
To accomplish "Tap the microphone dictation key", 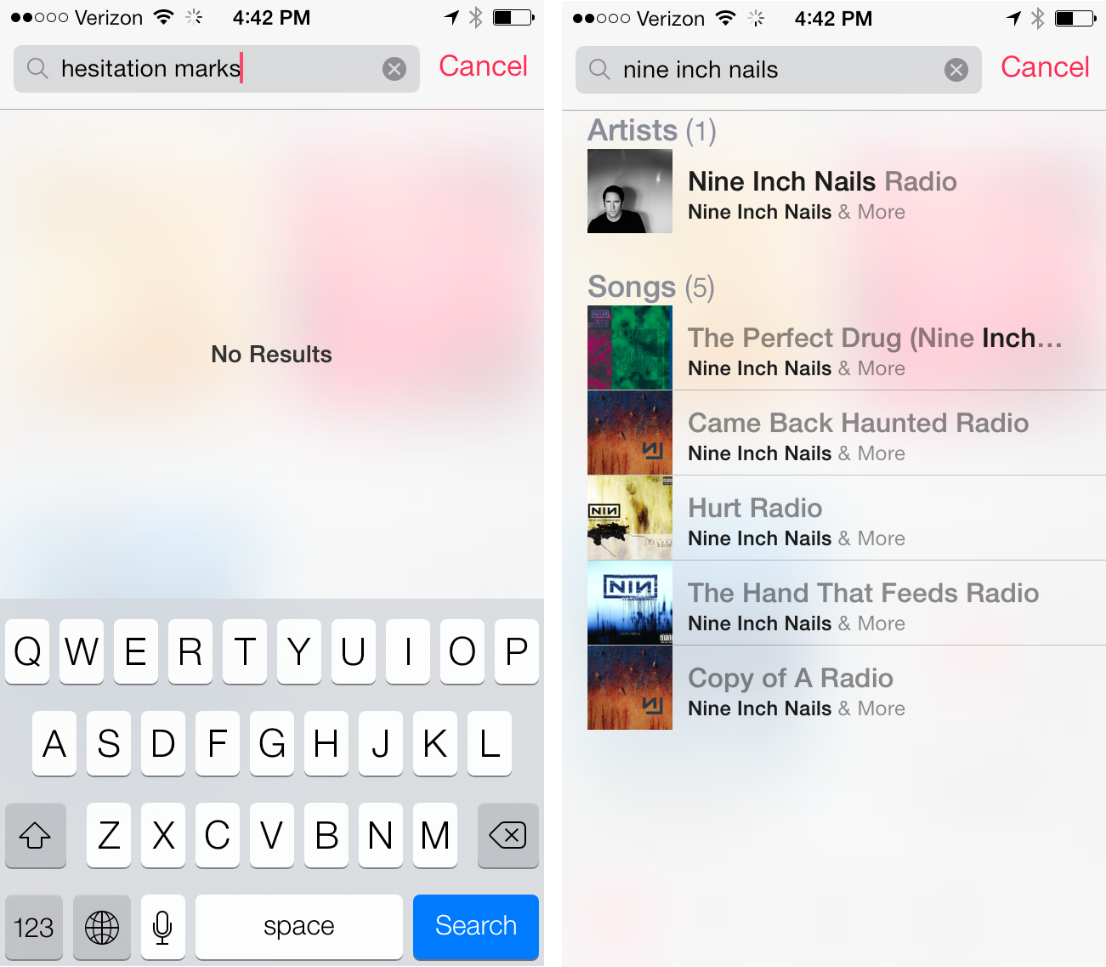I will coord(161,927).
